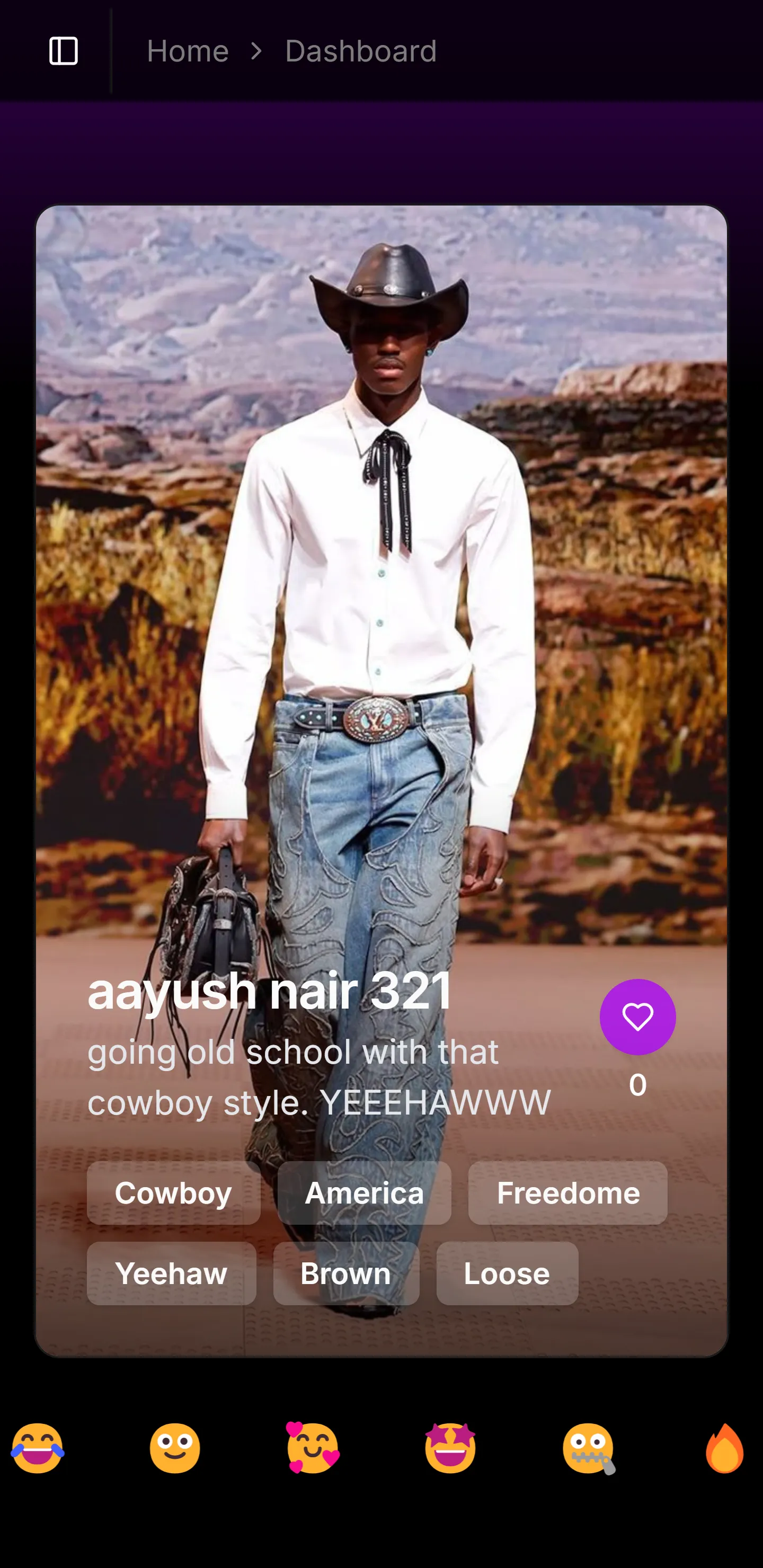Expand the breadcrumb chevron after Home

(x=257, y=51)
